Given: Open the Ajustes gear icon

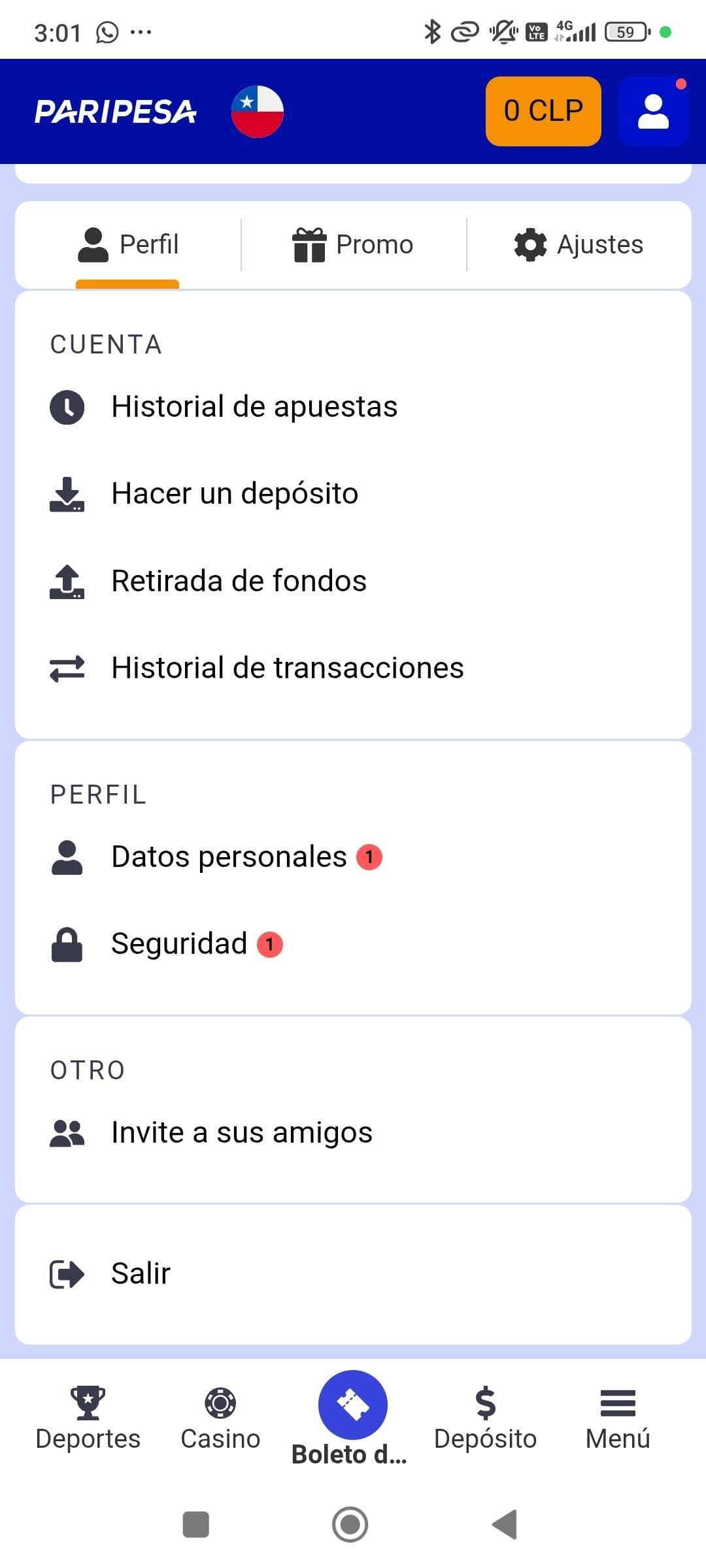Looking at the screenshot, I should tap(531, 244).
